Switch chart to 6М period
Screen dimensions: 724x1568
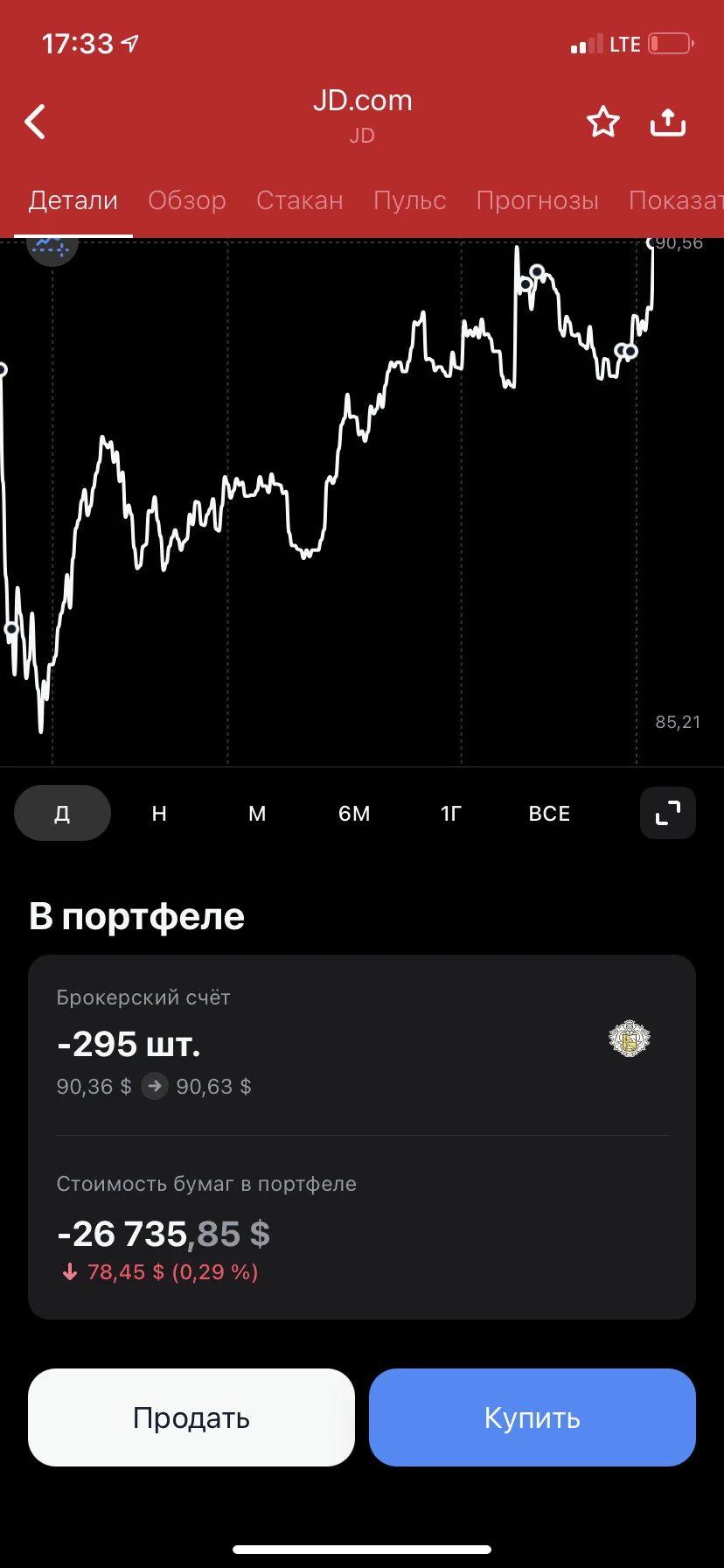(354, 814)
